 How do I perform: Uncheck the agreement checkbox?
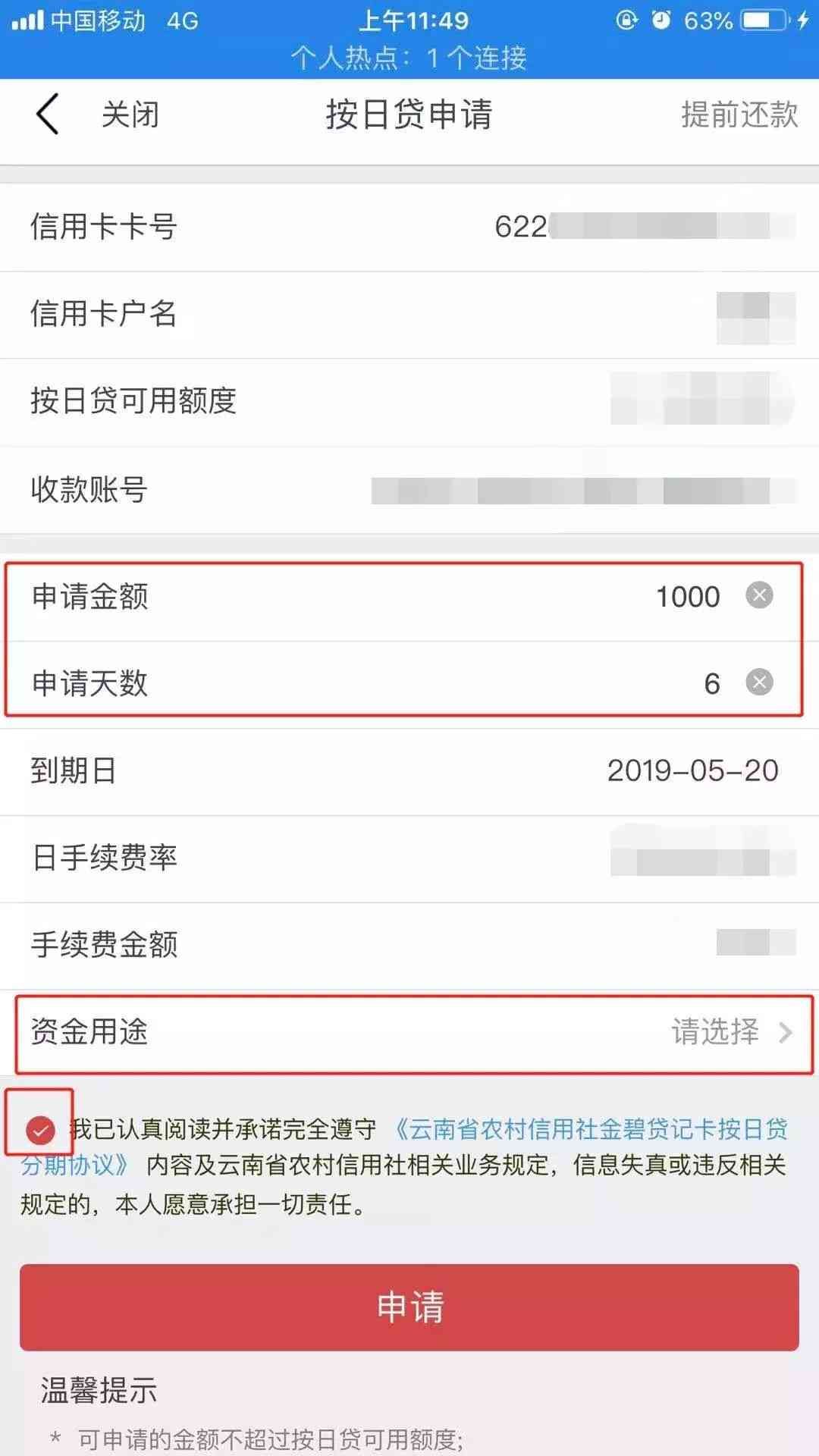tap(40, 1130)
